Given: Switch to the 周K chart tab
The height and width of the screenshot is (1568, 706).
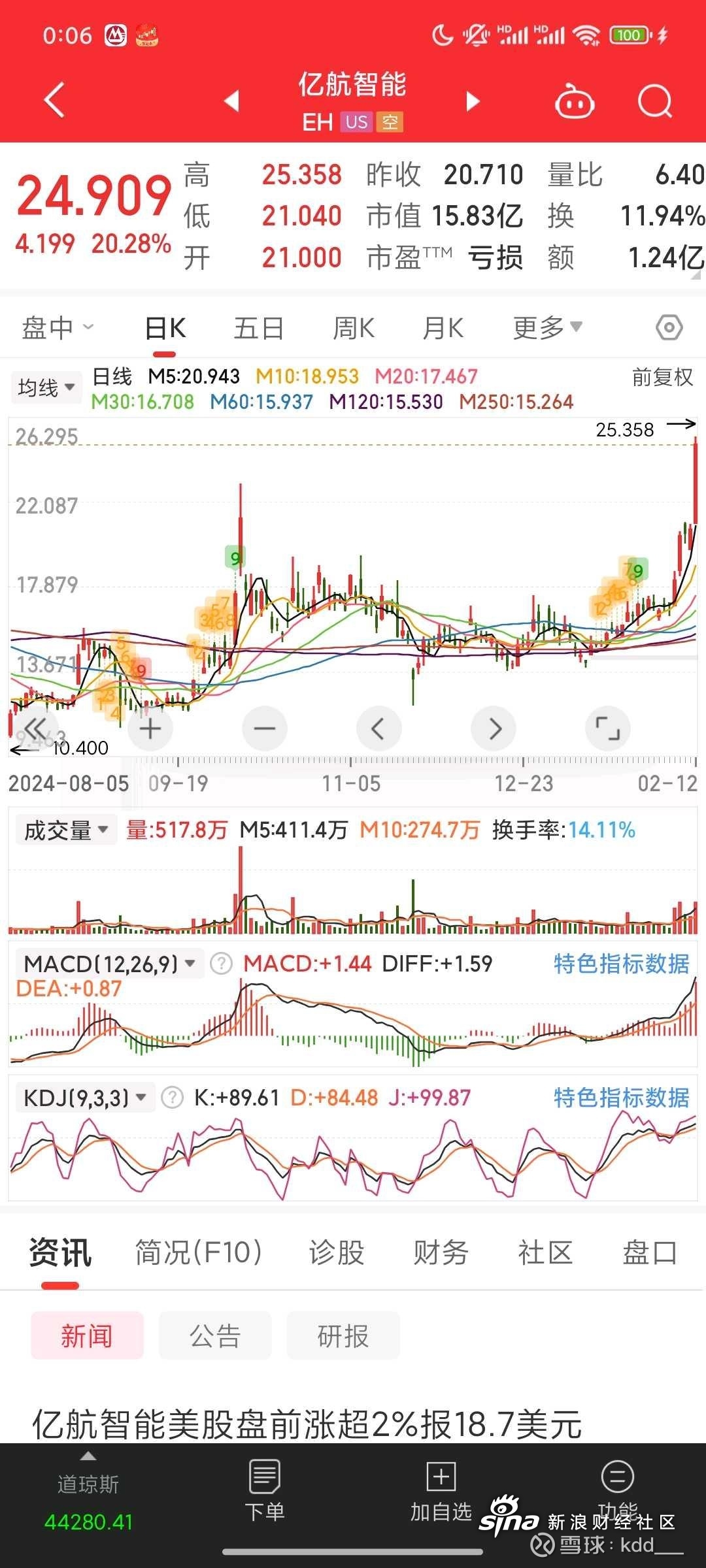Looking at the screenshot, I should 354,328.
